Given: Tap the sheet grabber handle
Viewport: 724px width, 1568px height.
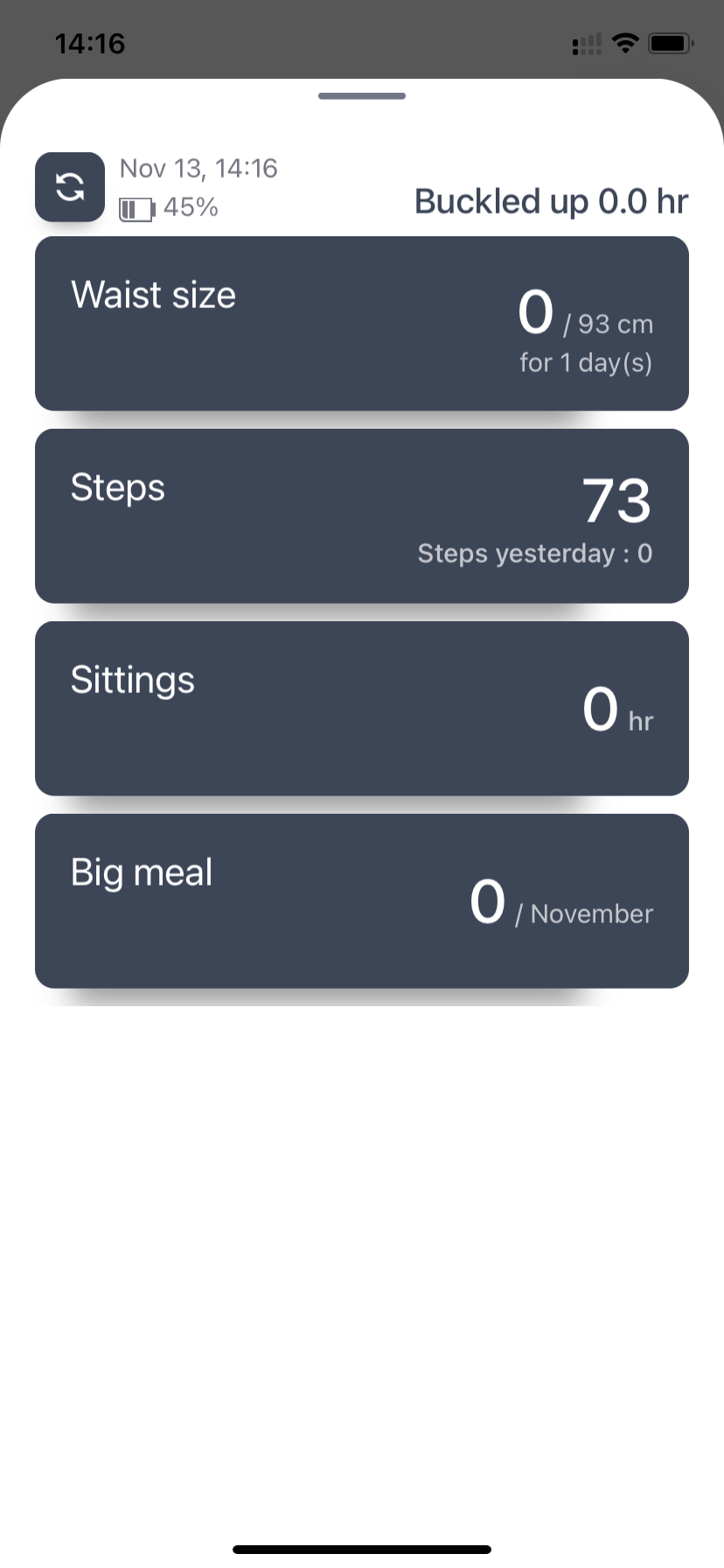Looking at the screenshot, I should (362, 96).
